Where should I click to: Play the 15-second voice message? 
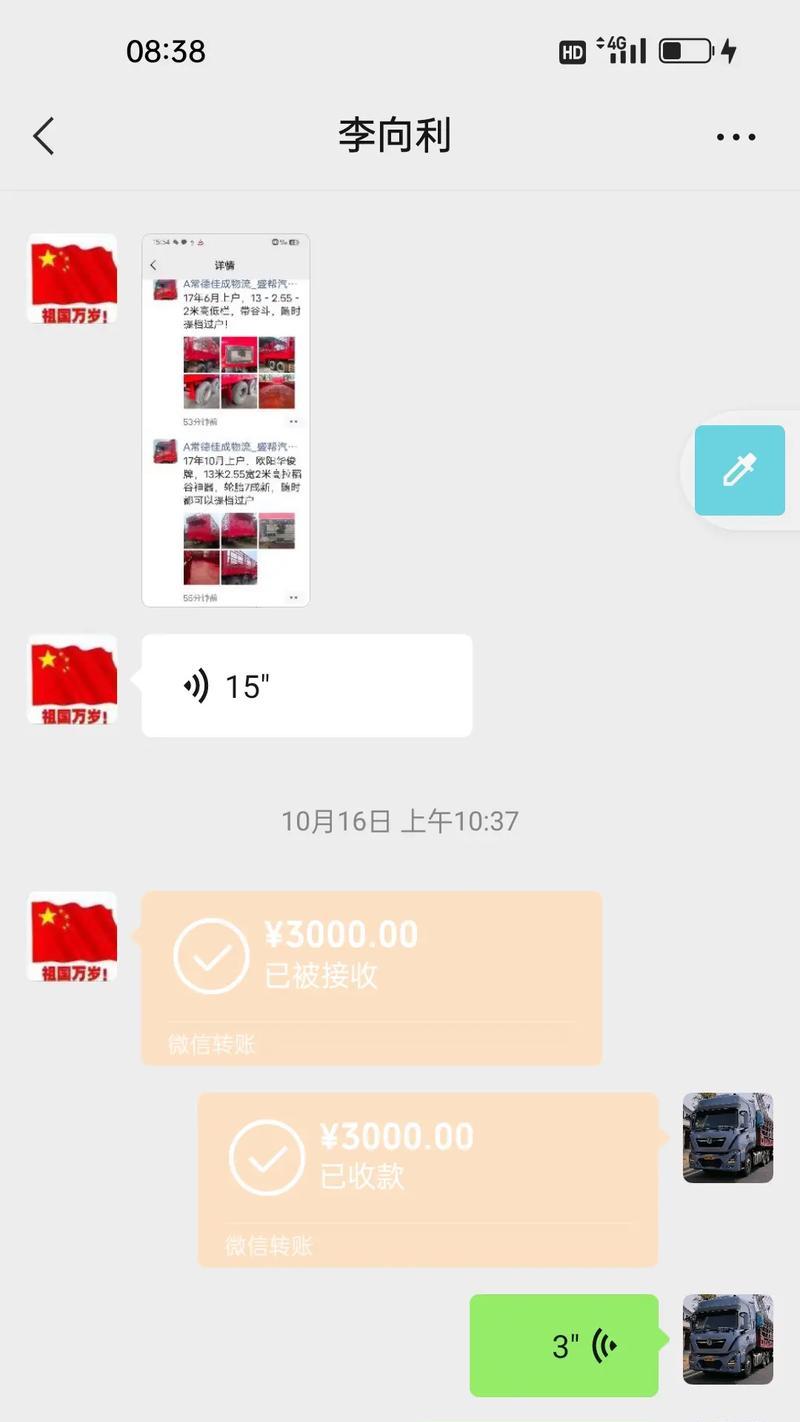click(306, 686)
